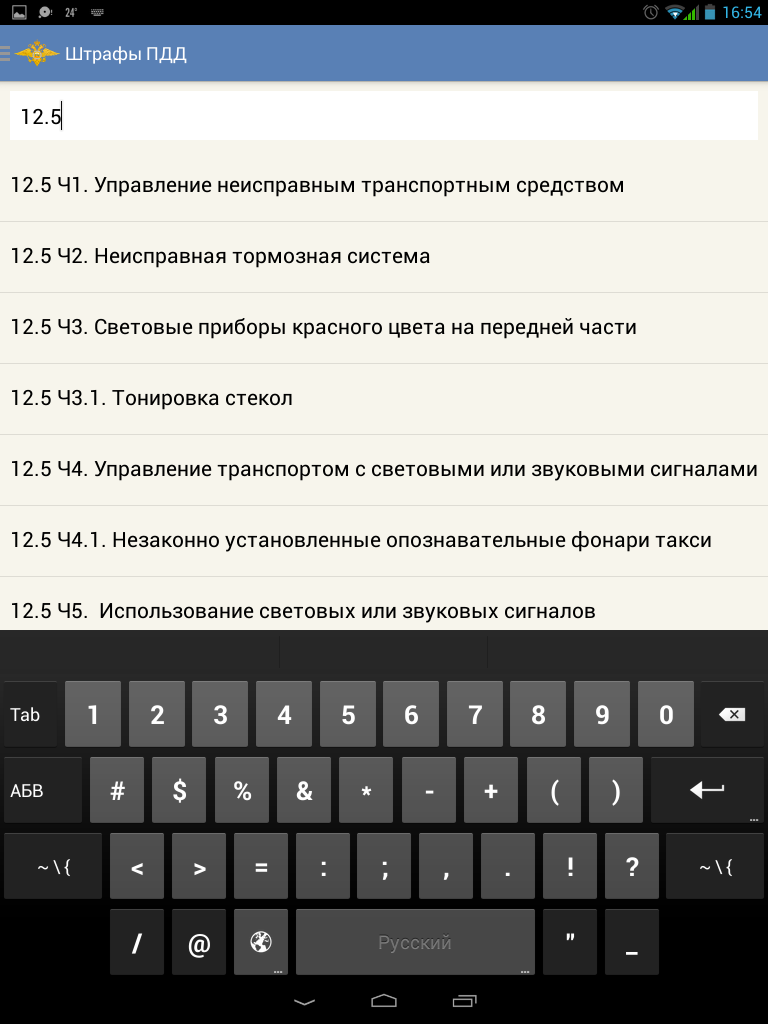
Task: Open 12.5 Ч3.1 Тонировка стекол
Action: [x=384, y=399]
